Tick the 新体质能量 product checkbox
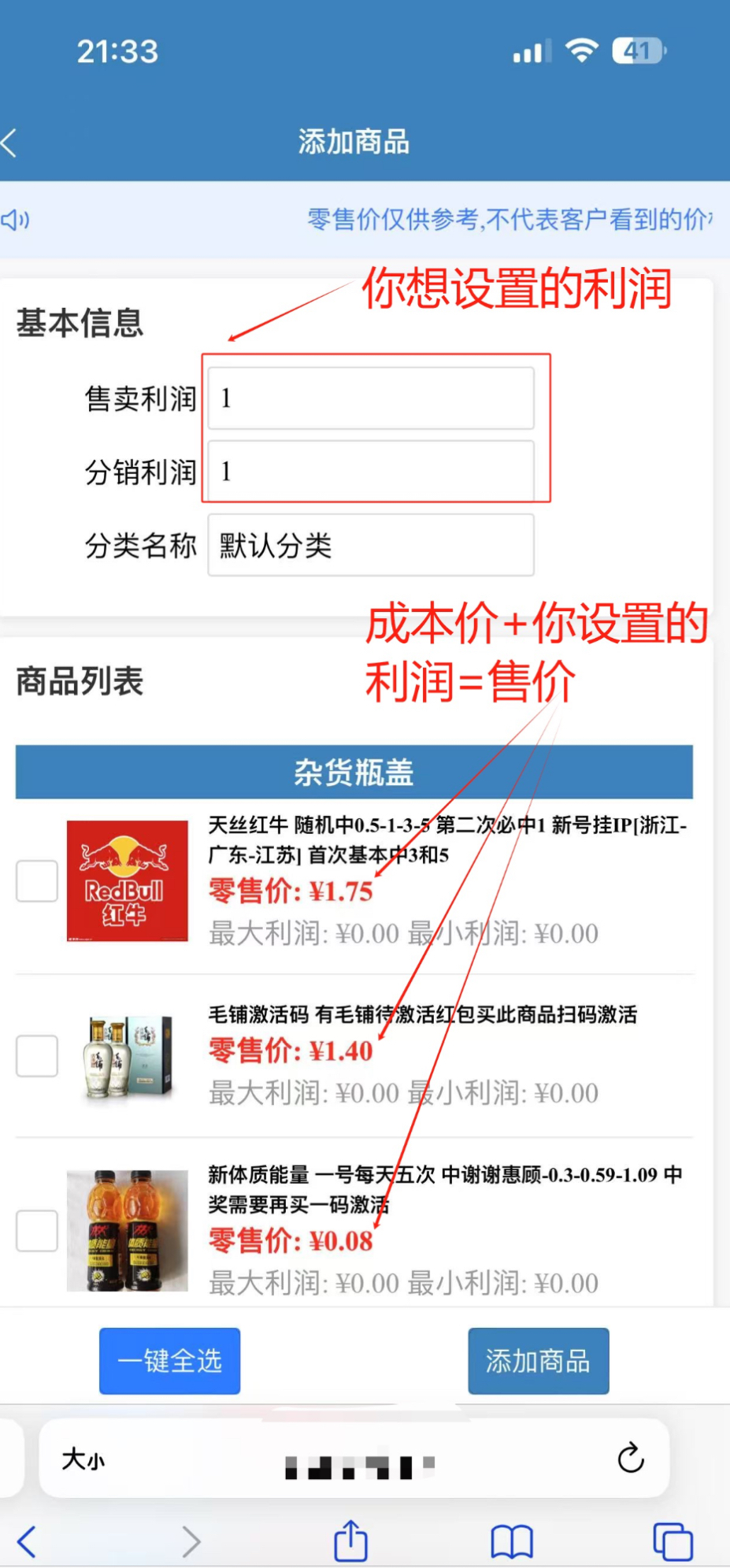The image size is (730, 1568). [x=37, y=1230]
